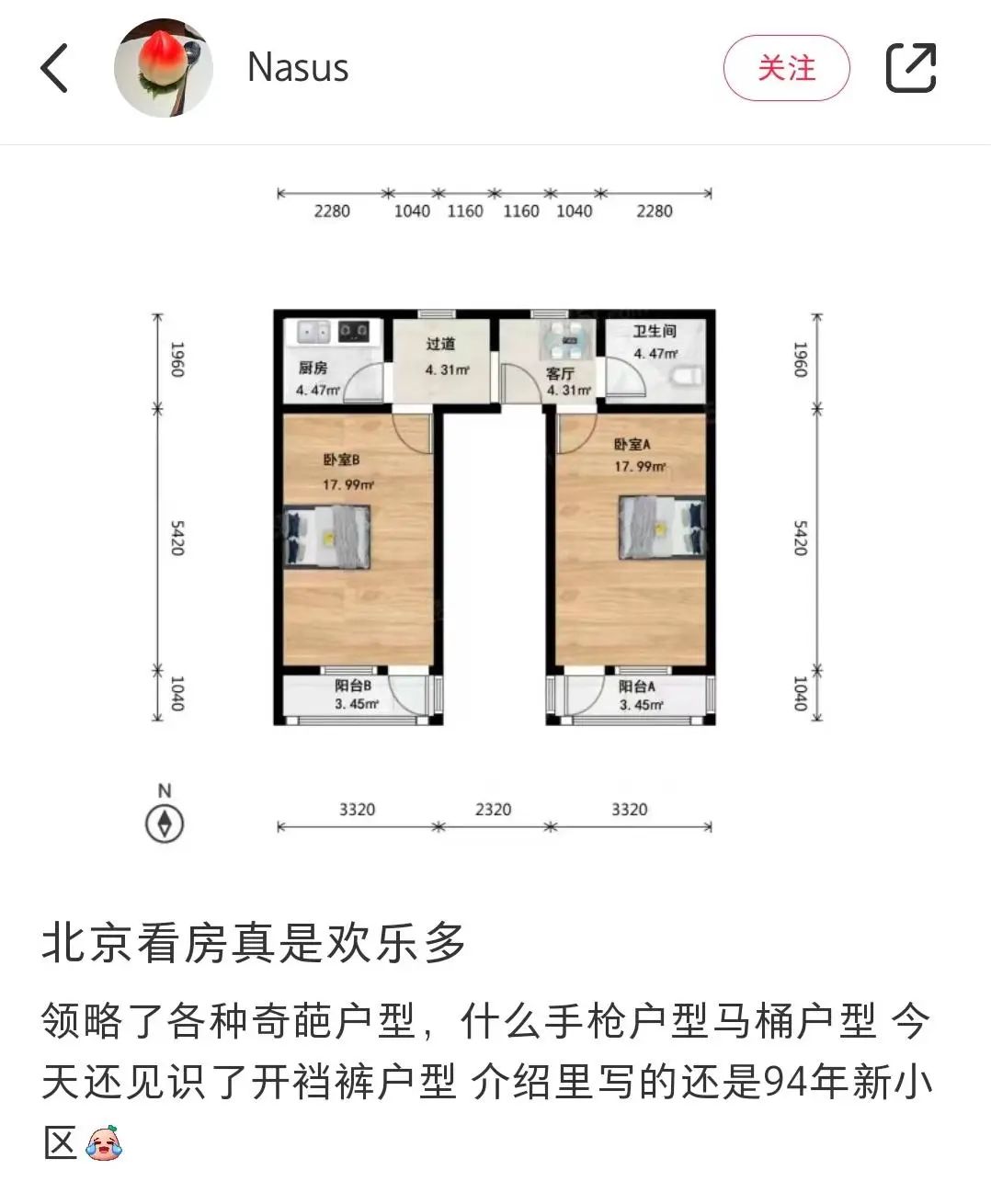This screenshot has width=991, height=1204.
Task: Share this post
Action: pos(910,68)
